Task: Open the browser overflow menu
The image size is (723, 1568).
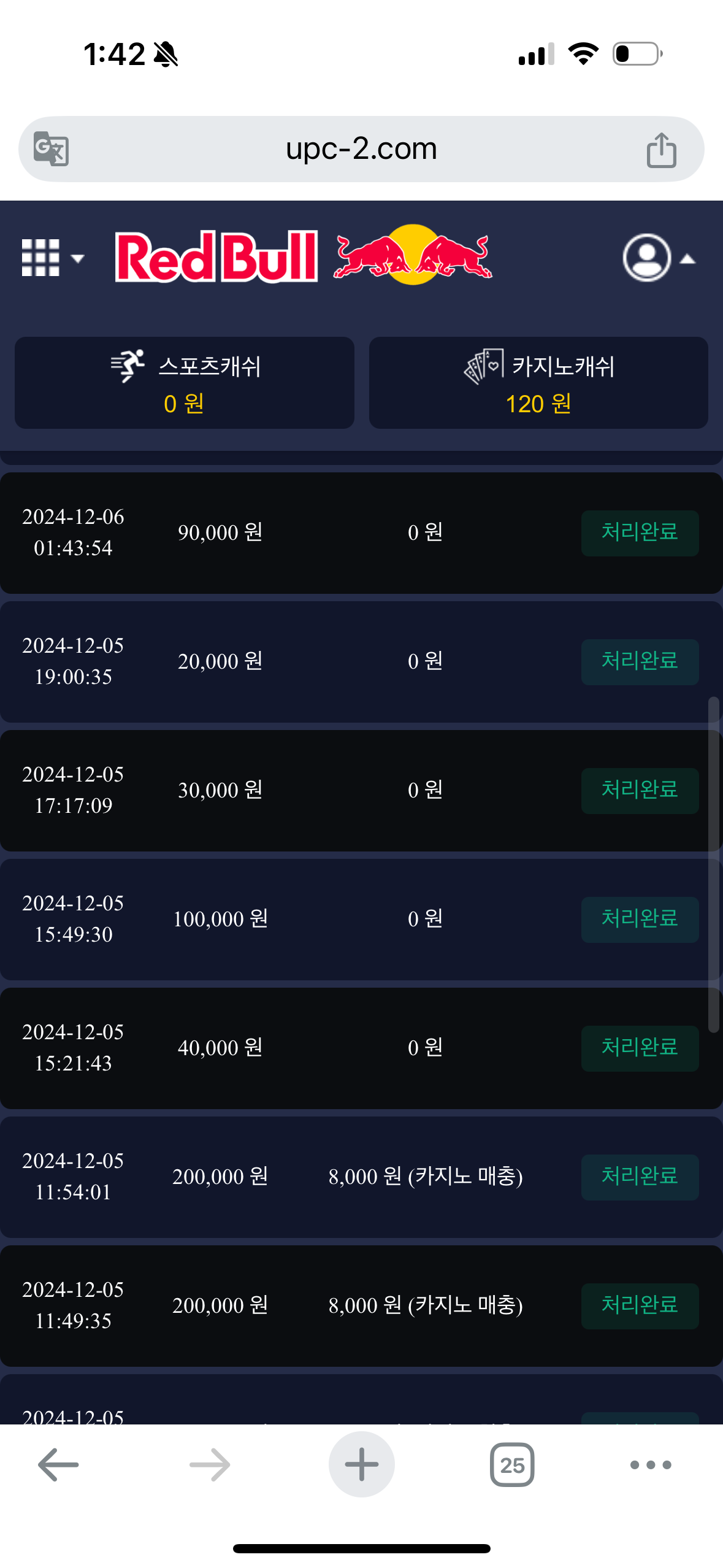Action: (651, 1464)
